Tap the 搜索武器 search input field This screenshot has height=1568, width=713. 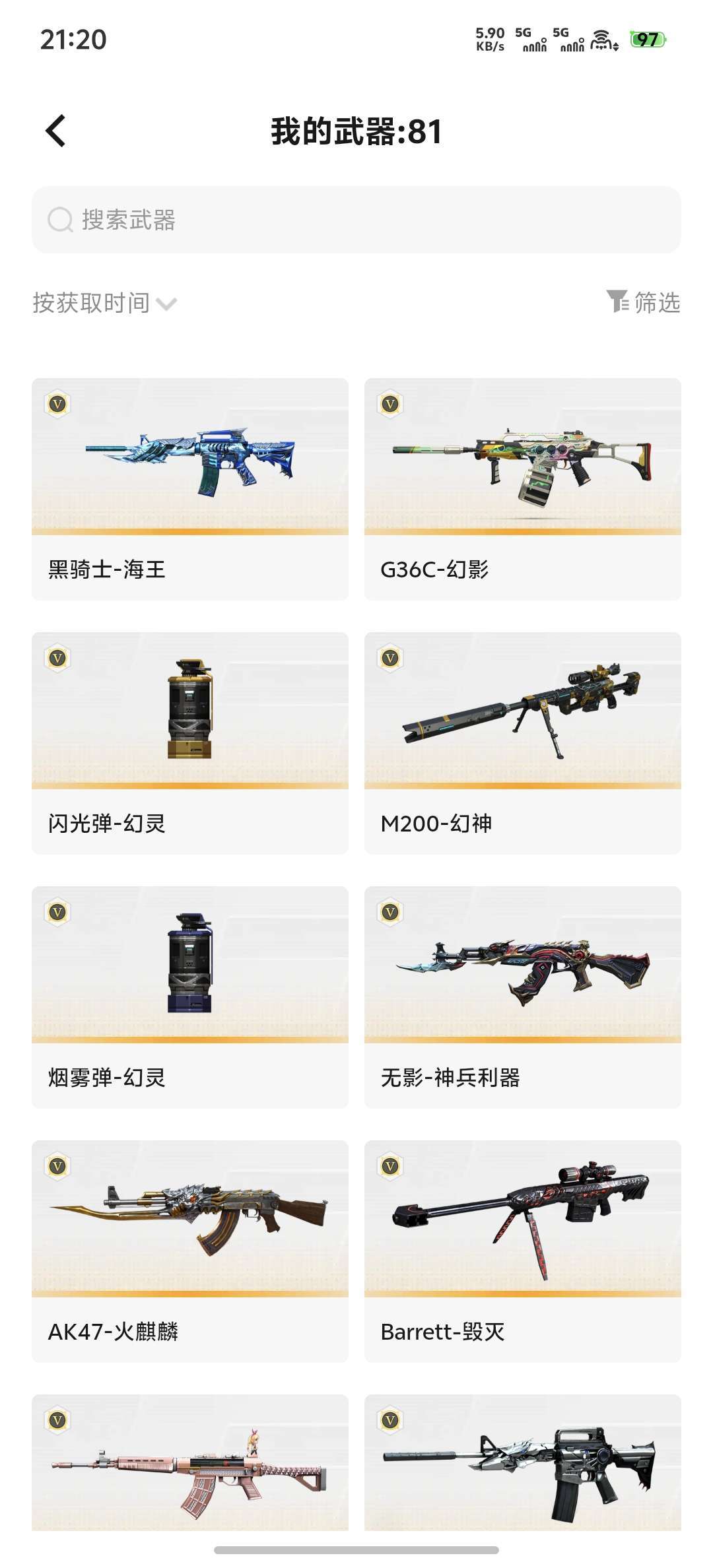(x=356, y=220)
